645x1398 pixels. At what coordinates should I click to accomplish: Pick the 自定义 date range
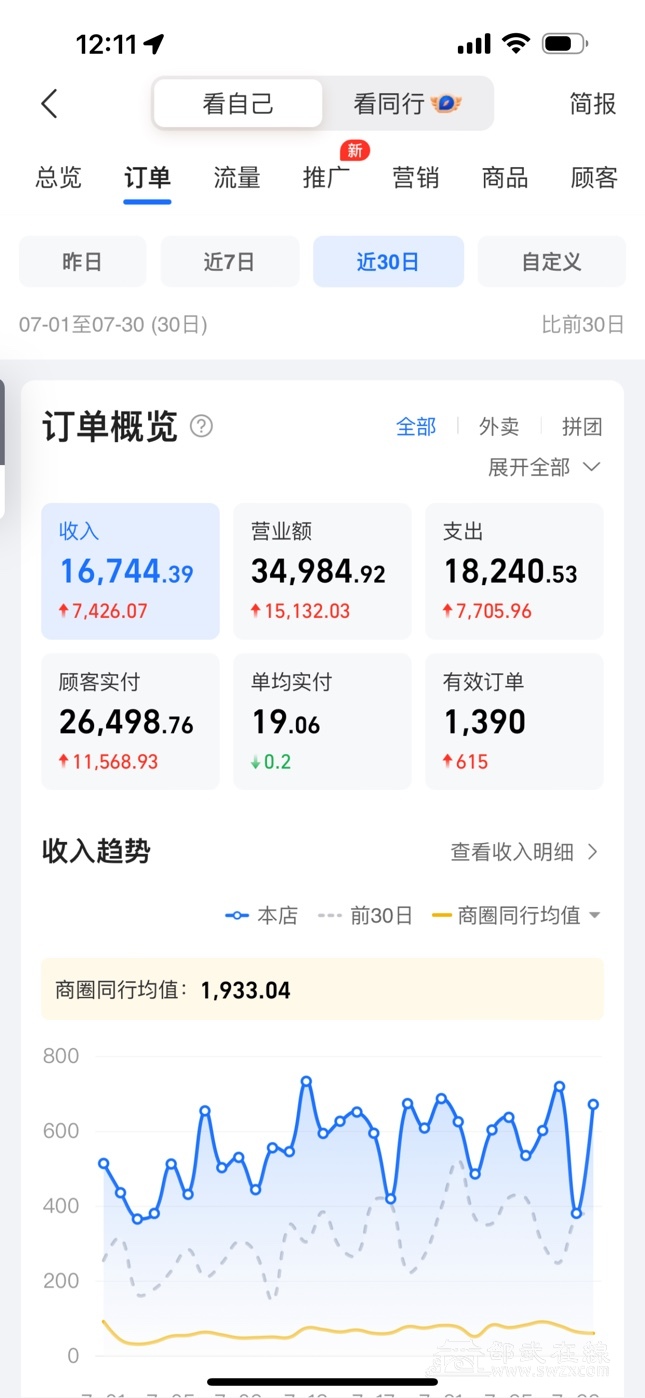[x=551, y=262]
